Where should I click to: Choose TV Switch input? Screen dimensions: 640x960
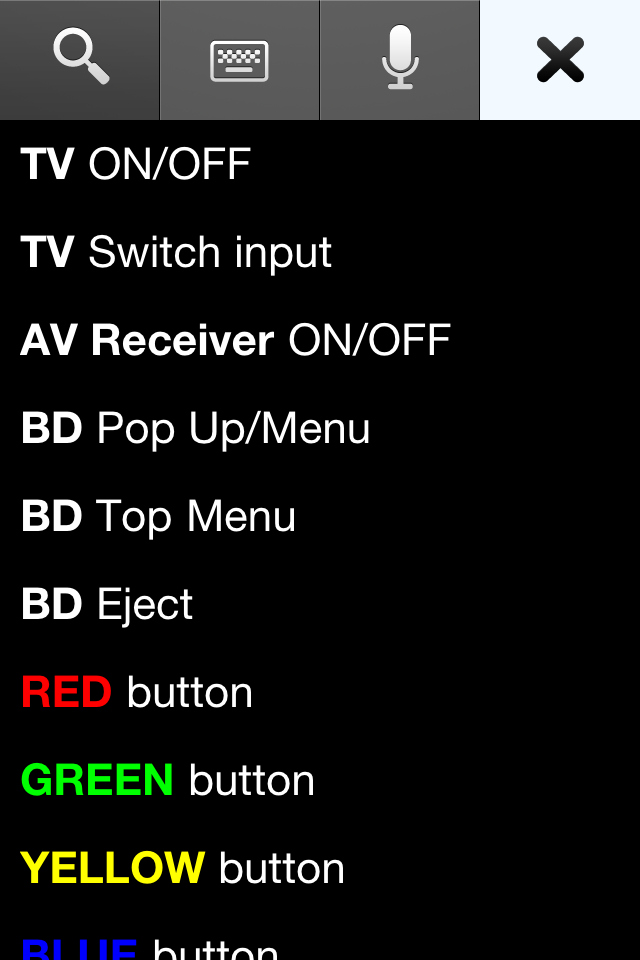point(176,253)
